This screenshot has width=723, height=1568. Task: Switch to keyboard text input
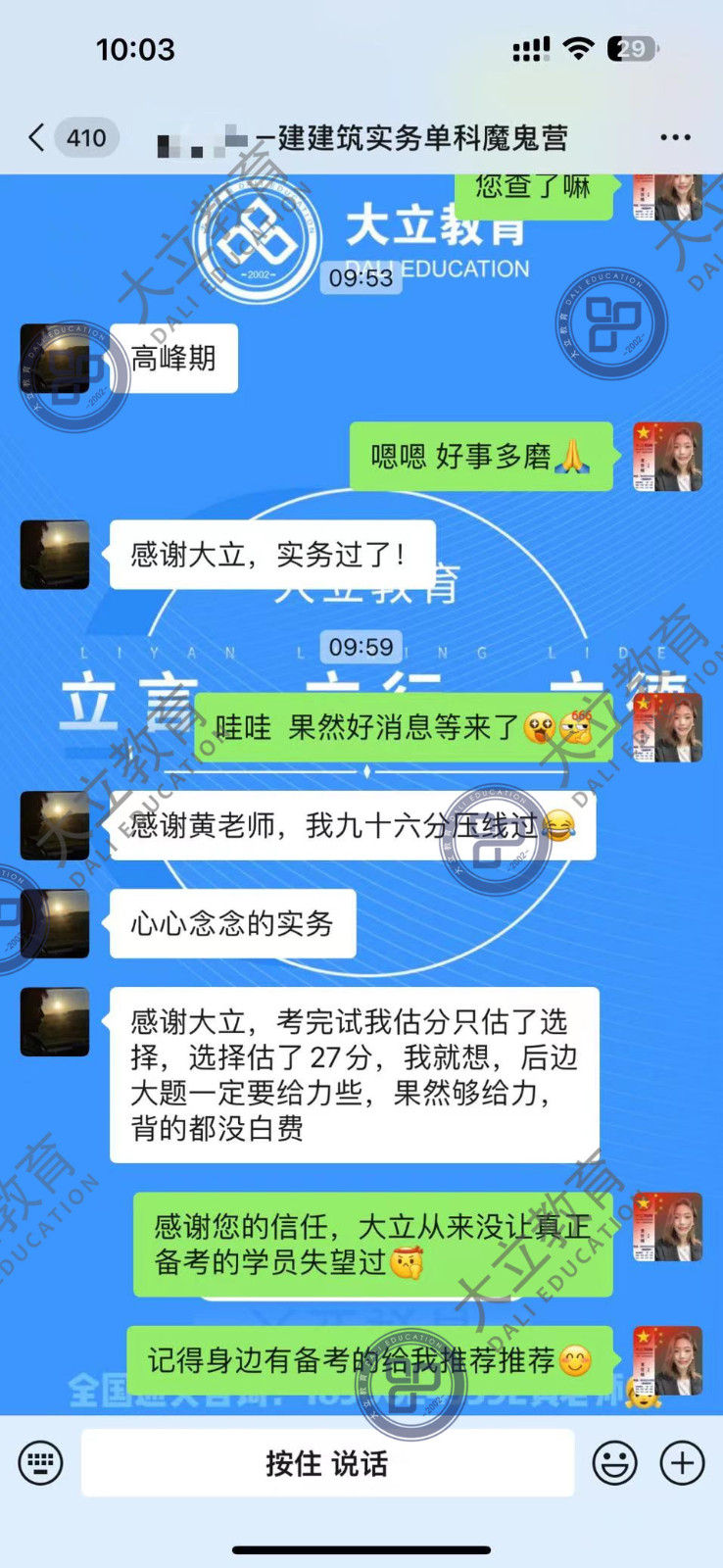tap(40, 1464)
